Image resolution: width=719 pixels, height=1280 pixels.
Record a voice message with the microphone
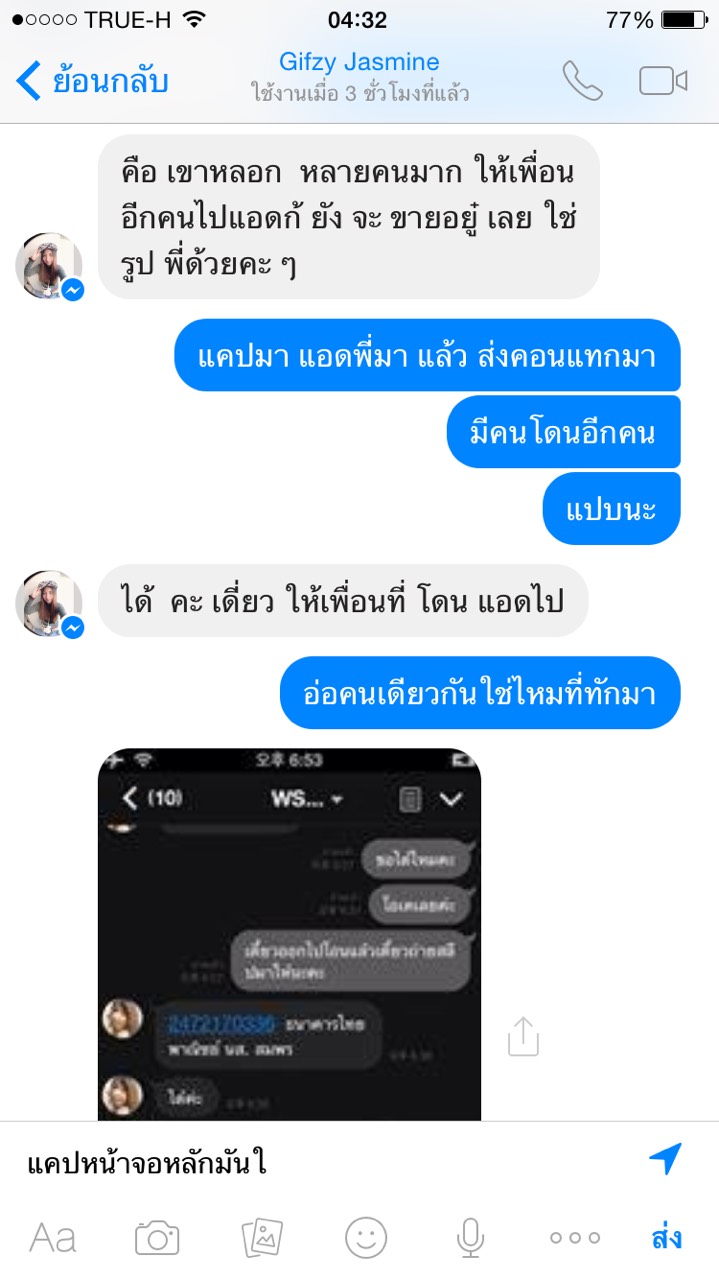pyautogui.click(x=470, y=1238)
